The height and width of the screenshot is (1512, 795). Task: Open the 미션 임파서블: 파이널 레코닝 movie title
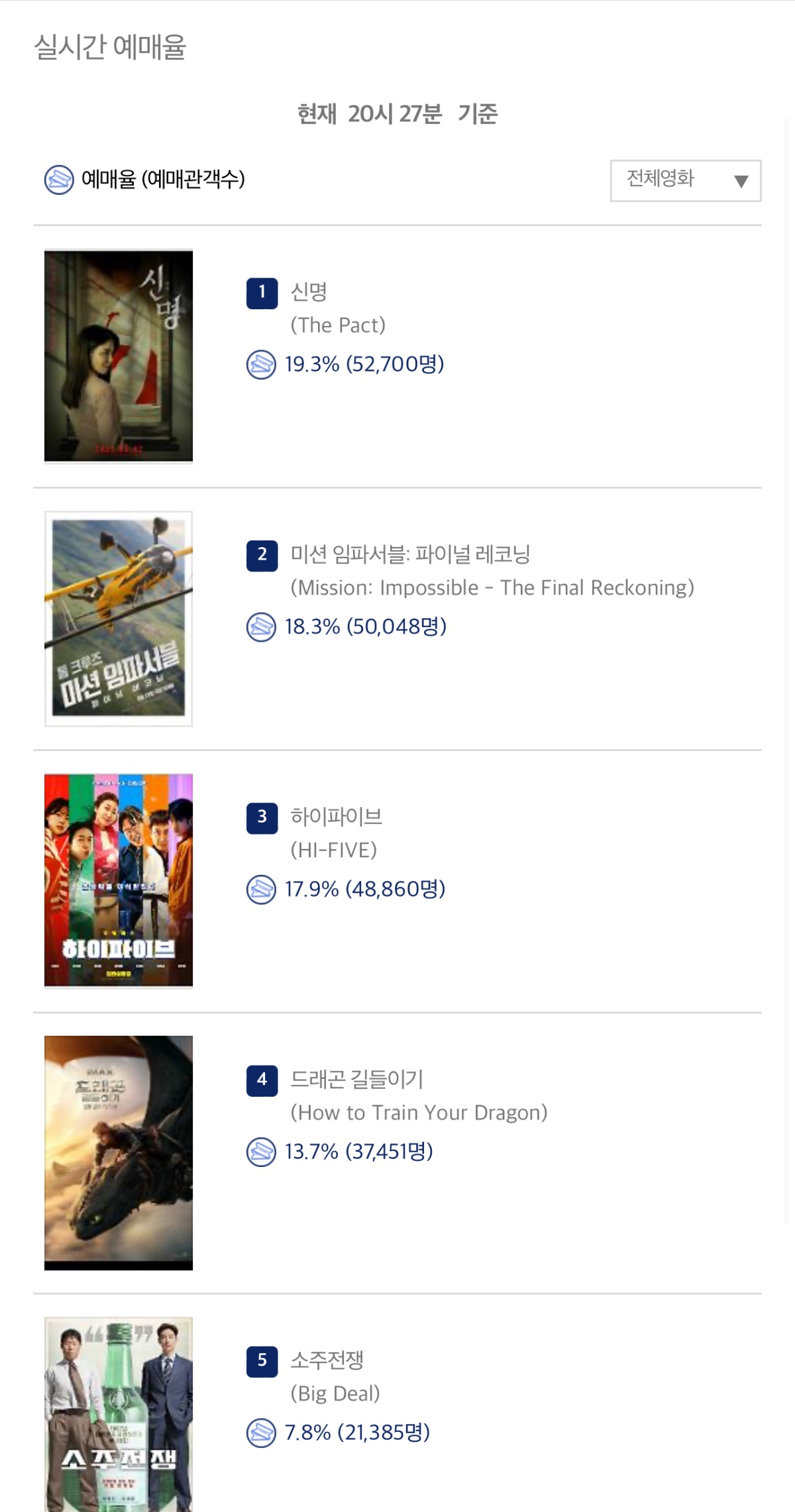(410, 554)
